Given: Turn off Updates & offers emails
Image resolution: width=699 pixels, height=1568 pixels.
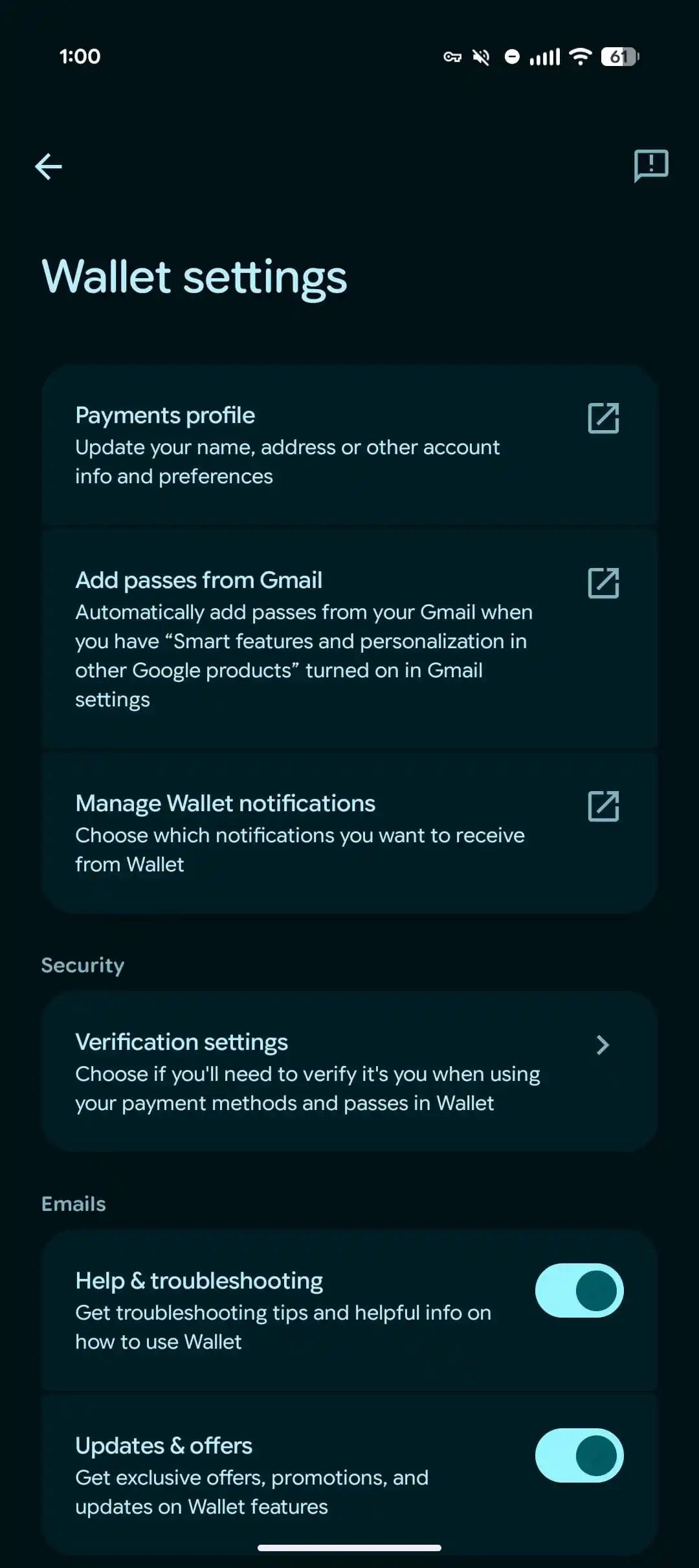Looking at the screenshot, I should pyautogui.click(x=579, y=1455).
